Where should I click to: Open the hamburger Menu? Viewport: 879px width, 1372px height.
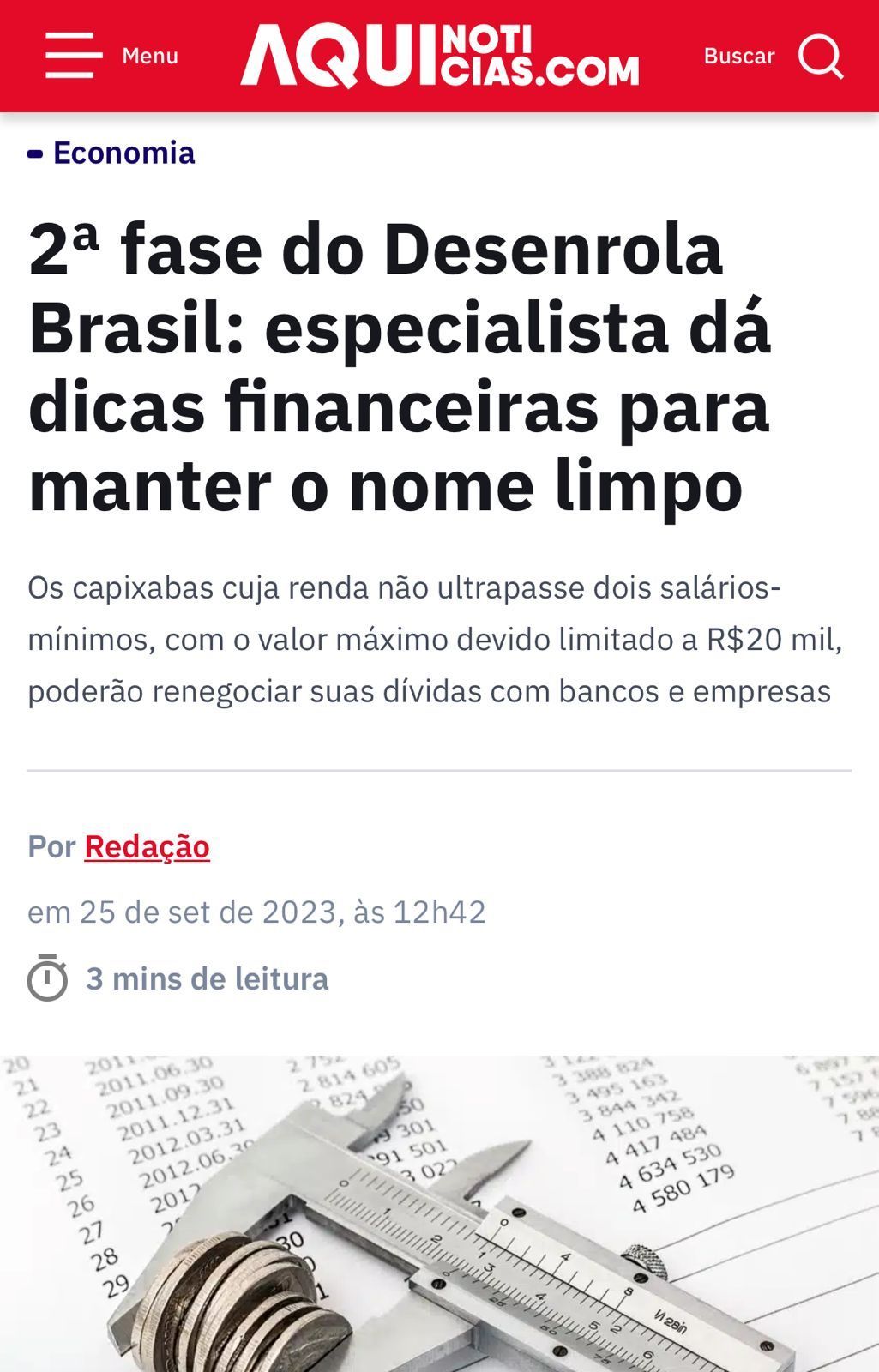point(74,56)
